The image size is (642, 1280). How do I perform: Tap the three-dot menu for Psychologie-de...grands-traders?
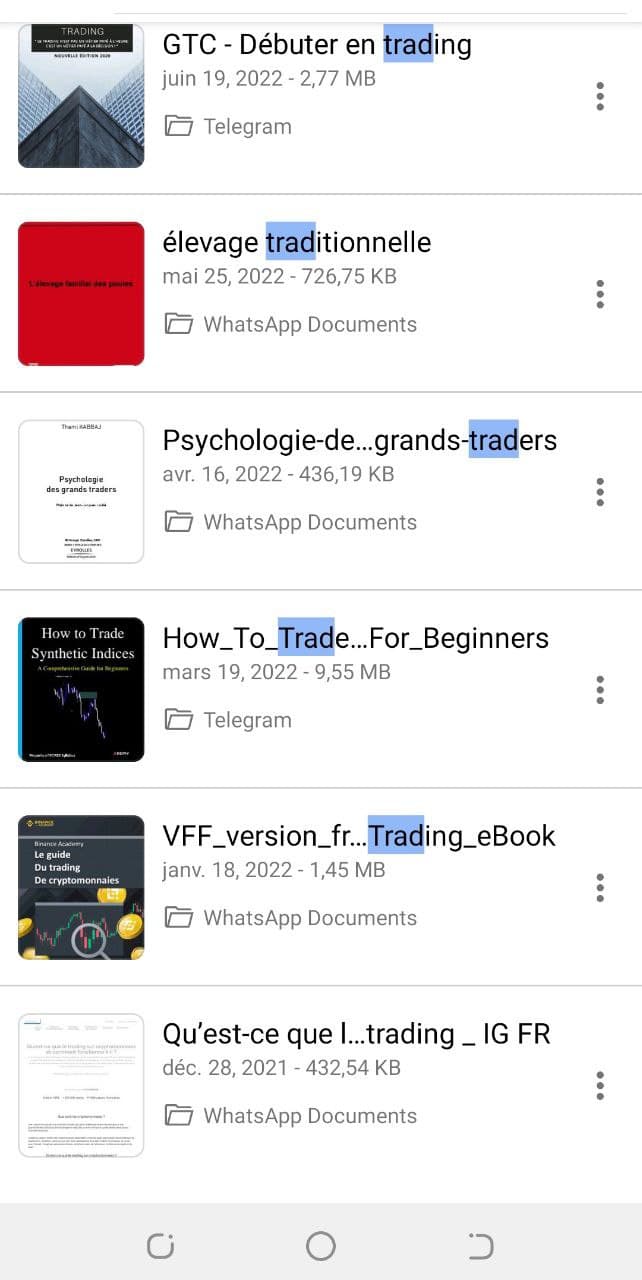(600, 492)
